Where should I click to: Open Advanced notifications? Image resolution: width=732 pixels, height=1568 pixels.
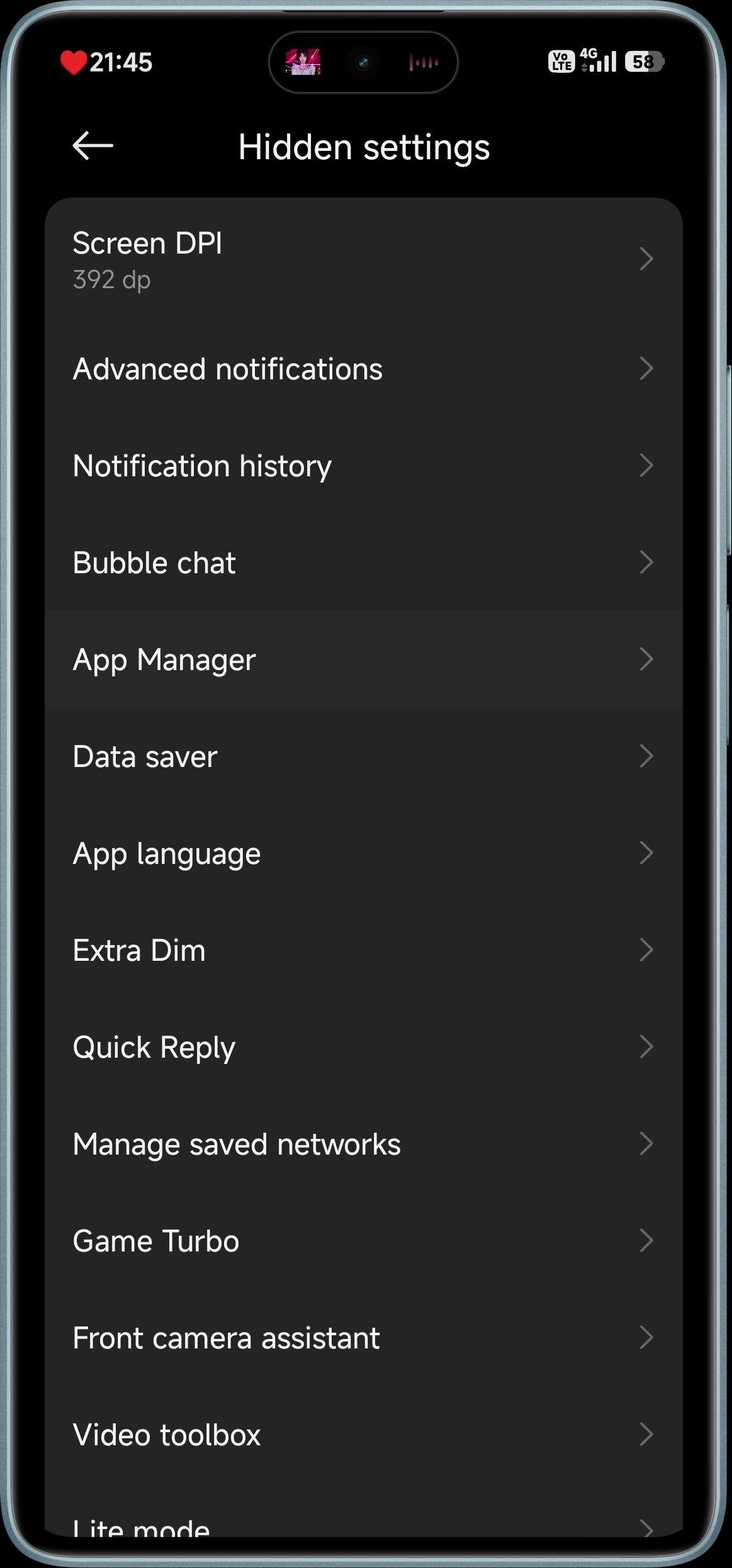tap(363, 369)
